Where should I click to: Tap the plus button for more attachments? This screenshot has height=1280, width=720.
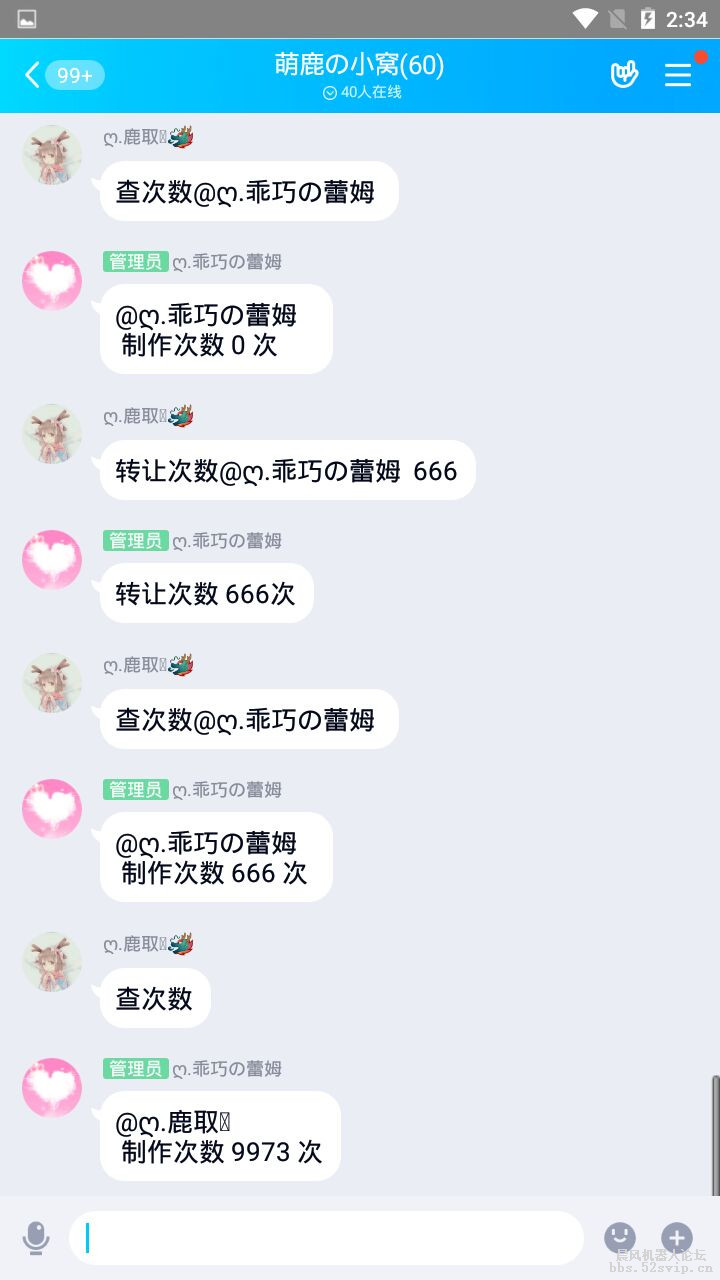point(677,1237)
